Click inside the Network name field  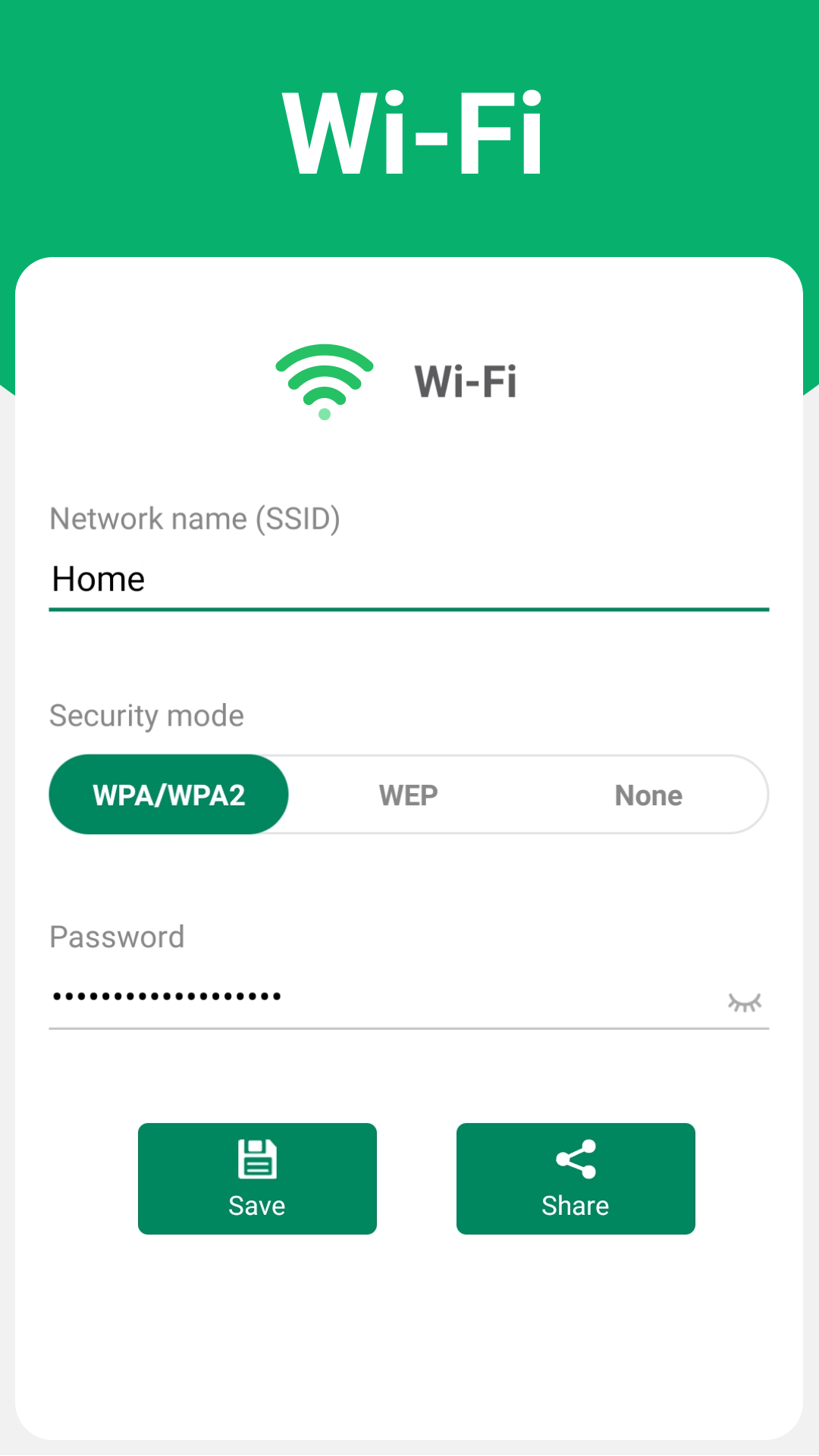(x=409, y=579)
